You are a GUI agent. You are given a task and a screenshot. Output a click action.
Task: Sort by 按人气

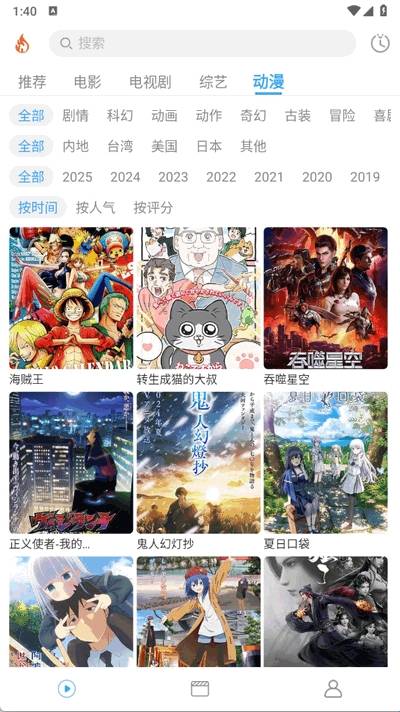(95, 208)
